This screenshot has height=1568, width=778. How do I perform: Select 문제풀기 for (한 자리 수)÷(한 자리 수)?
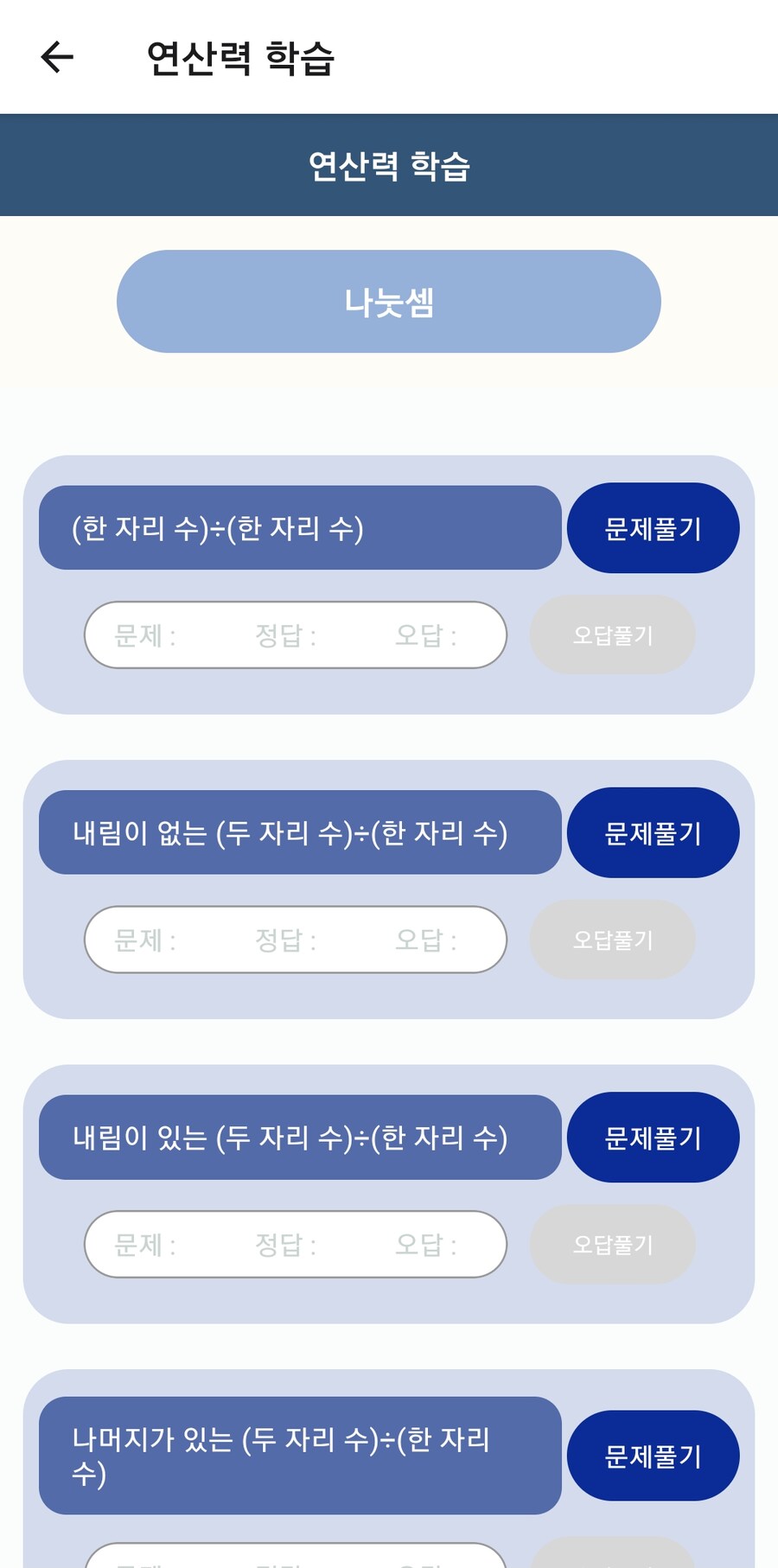(653, 528)
